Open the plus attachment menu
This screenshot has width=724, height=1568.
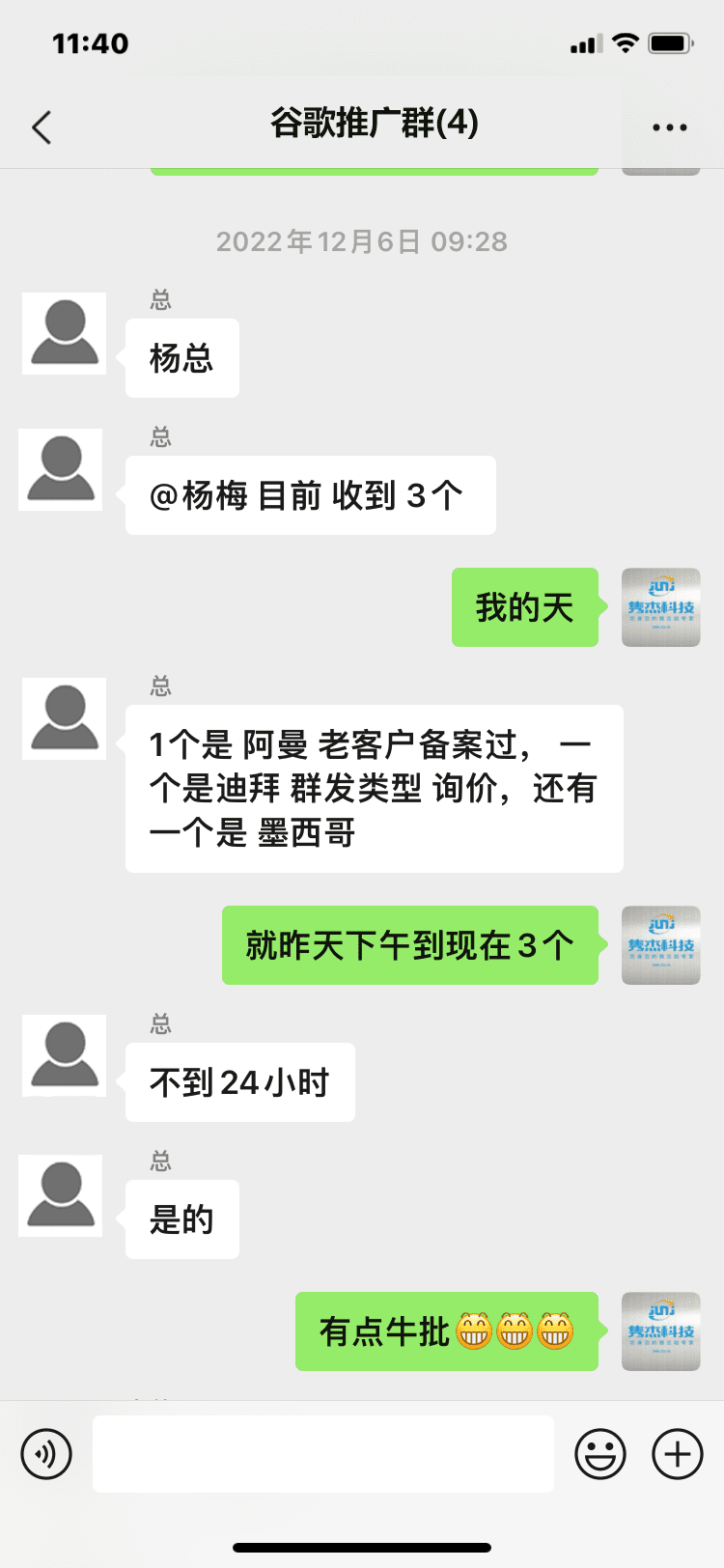pos(678,1453)
